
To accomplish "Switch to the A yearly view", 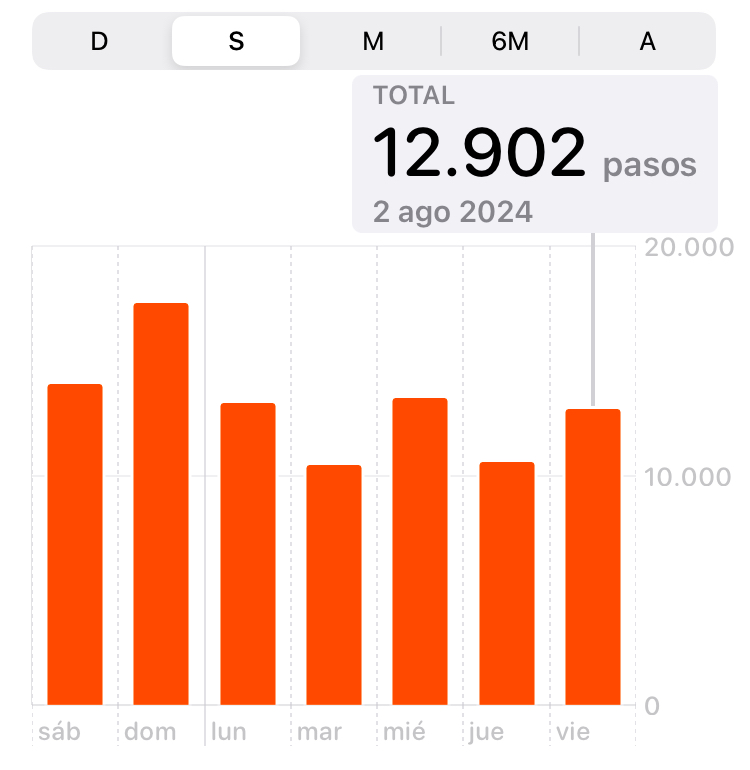I will (x=647, y=41).
